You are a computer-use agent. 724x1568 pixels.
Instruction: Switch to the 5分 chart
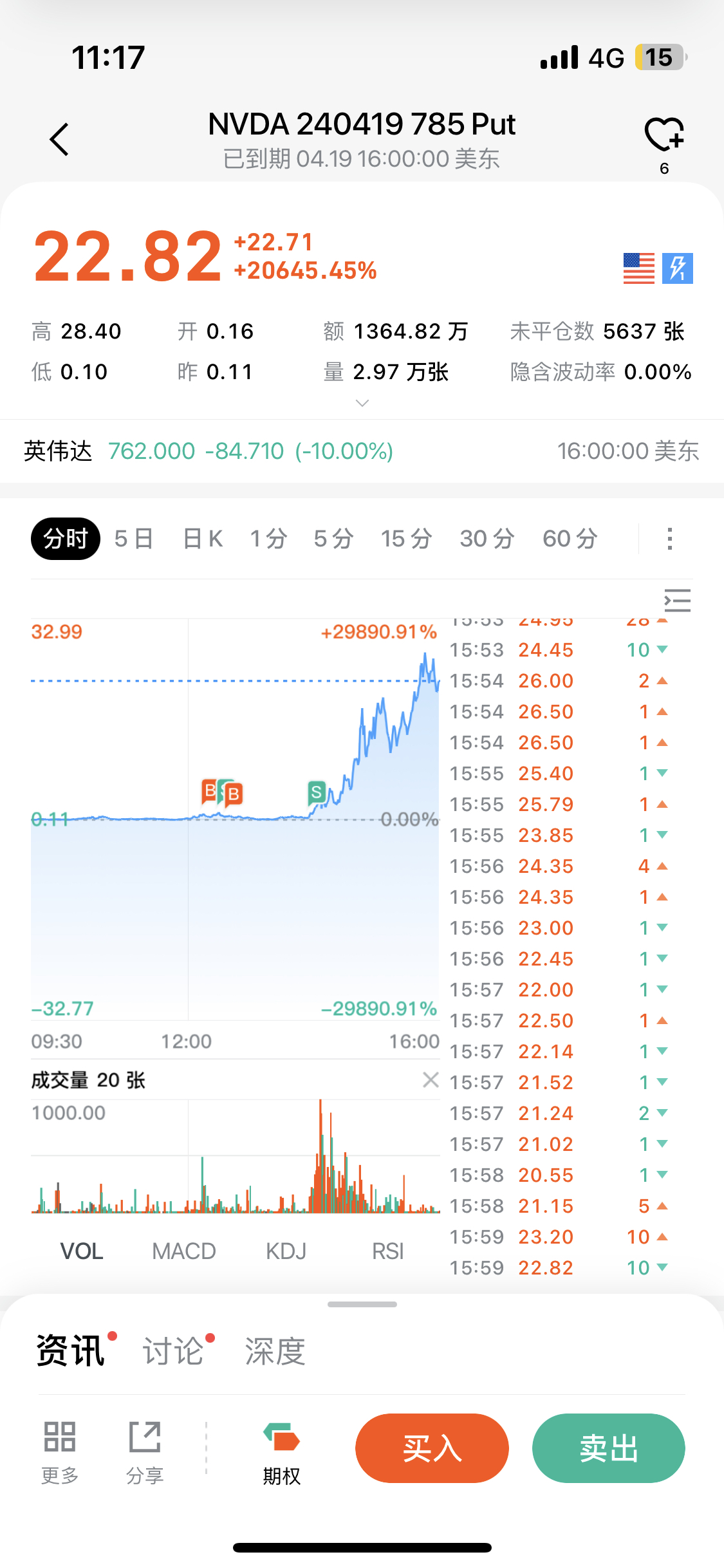pyautogui.click(x=333, y=539)
